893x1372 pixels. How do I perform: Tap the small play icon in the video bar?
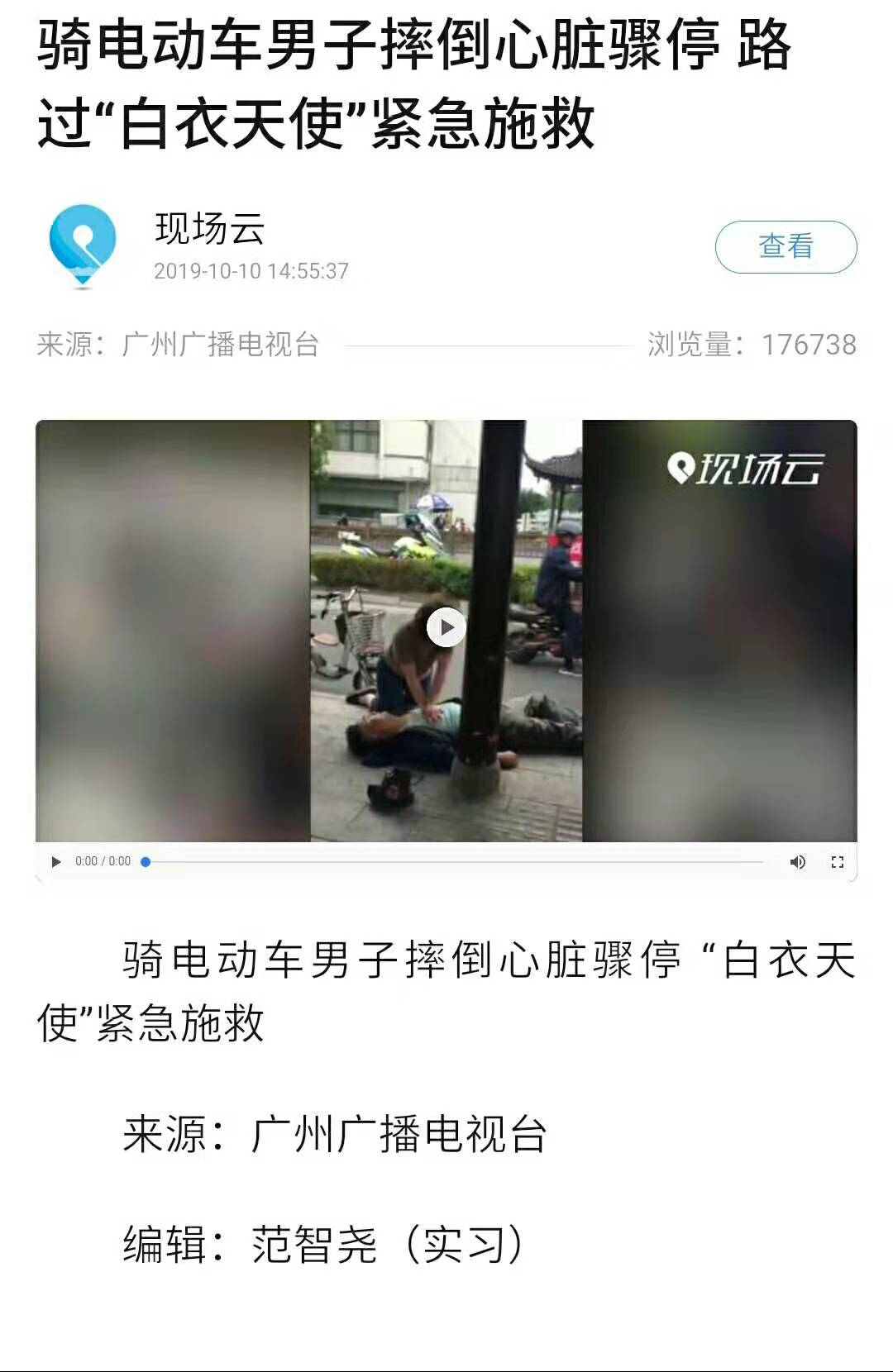(x=56, y=861)
